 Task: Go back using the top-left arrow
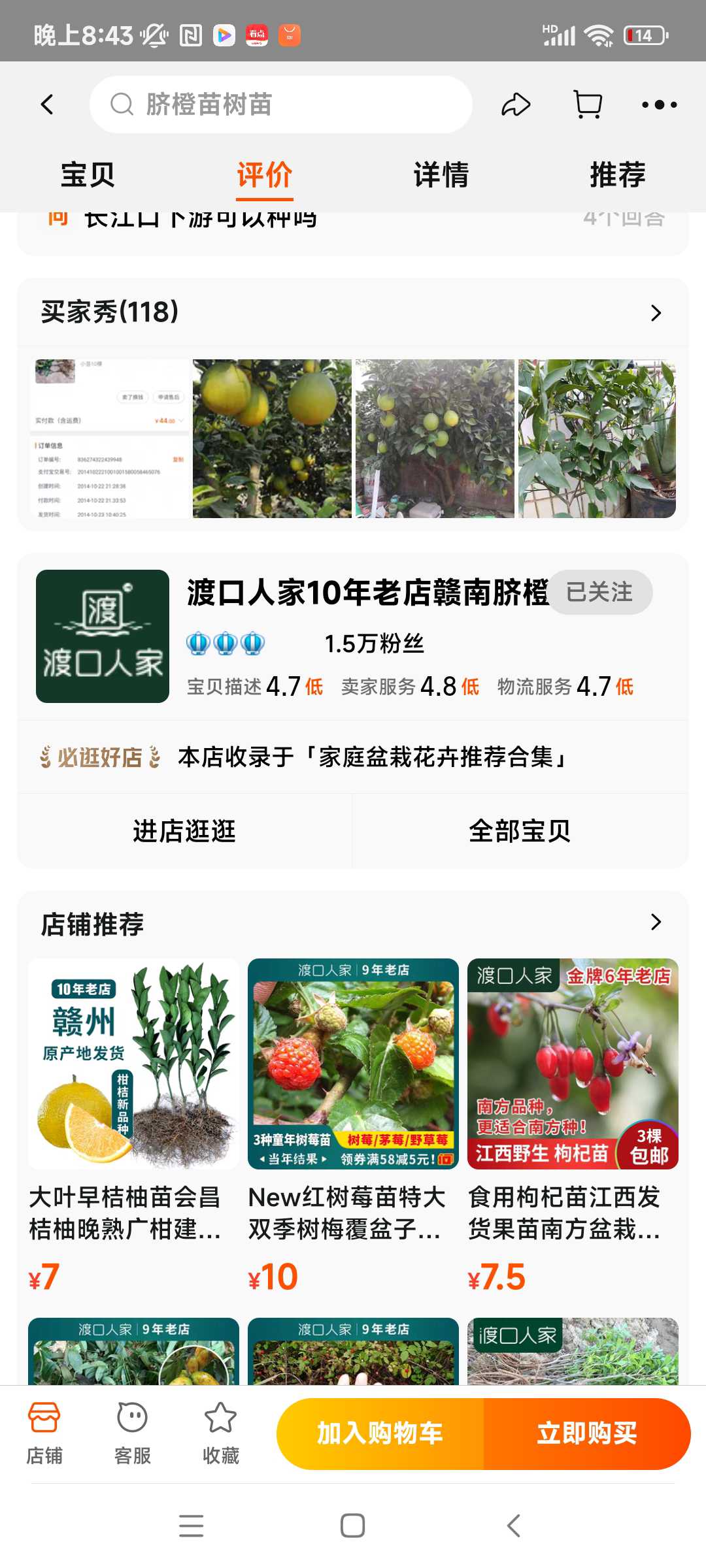pyautogui.click(x=47, y=105)
